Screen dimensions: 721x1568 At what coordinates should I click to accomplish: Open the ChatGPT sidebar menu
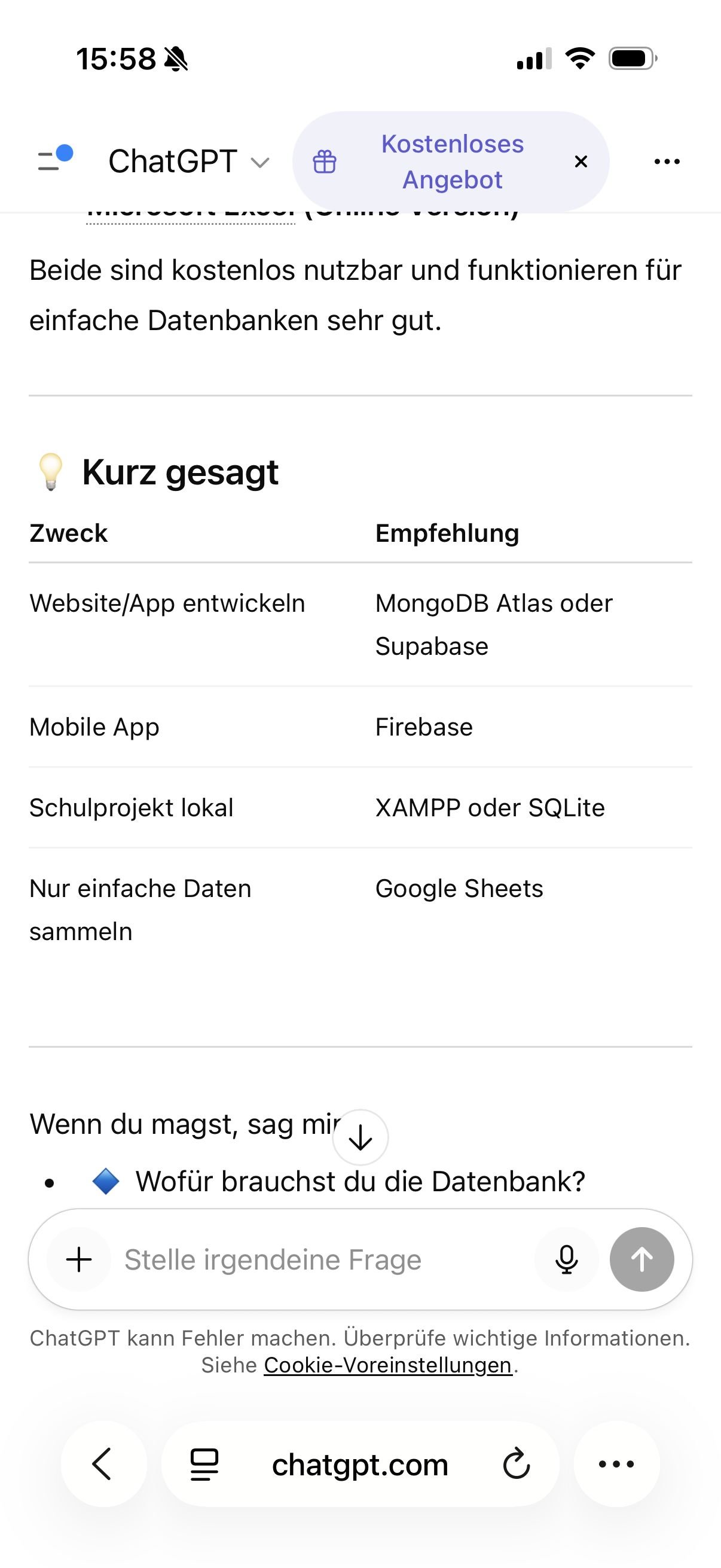55,160
